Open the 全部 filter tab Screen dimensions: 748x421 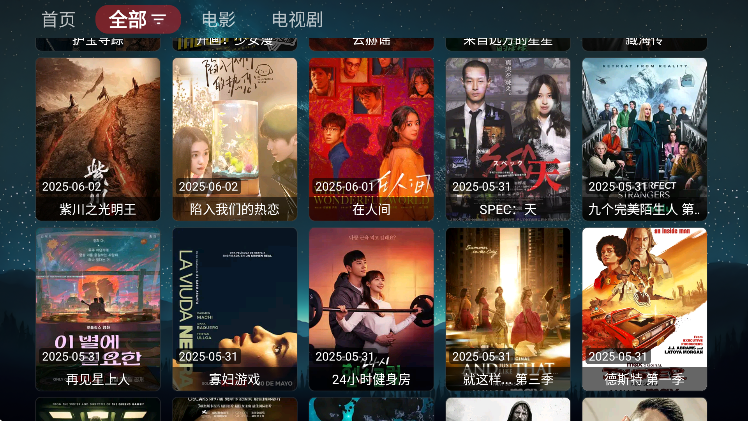click(138, 19)
